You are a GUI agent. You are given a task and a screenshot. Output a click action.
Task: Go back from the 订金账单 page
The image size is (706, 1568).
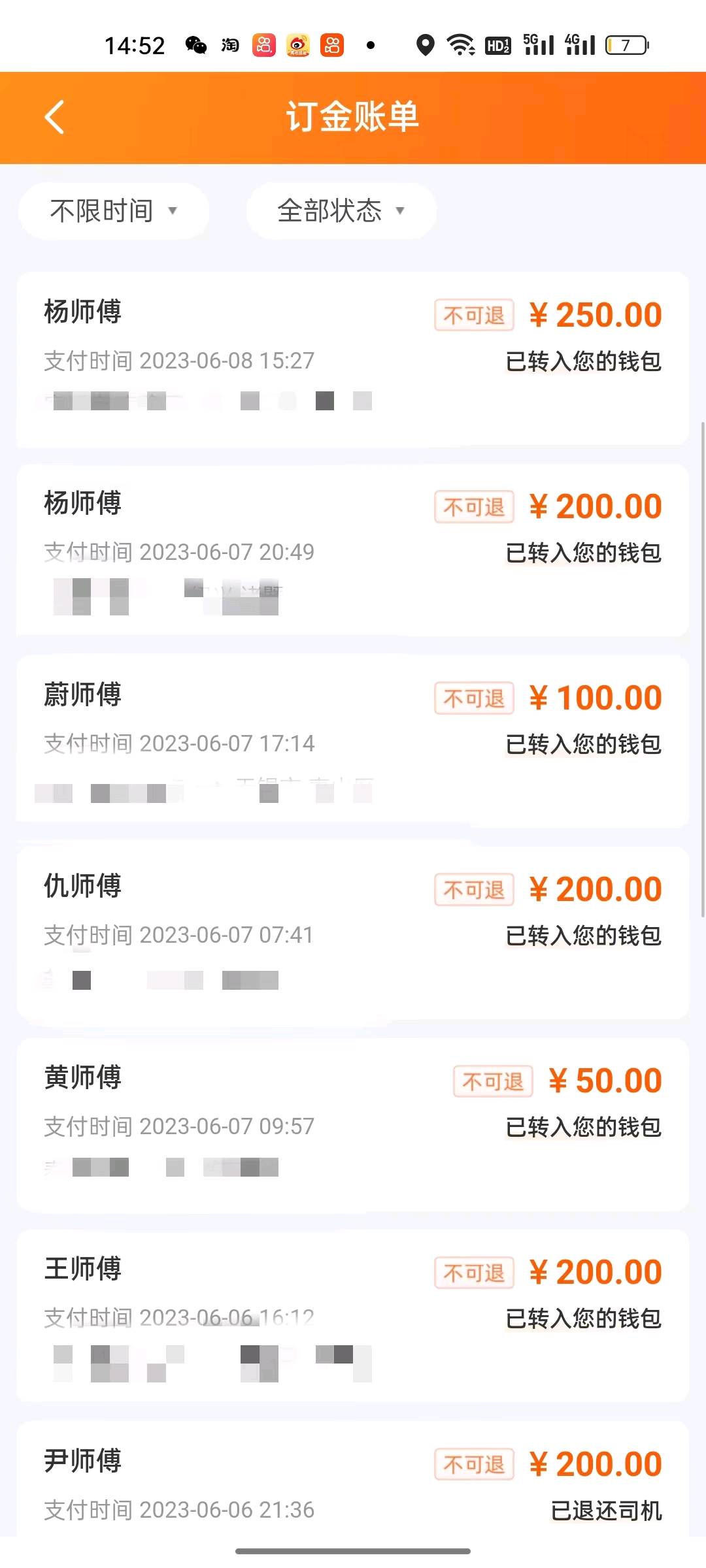coord(55,118)
